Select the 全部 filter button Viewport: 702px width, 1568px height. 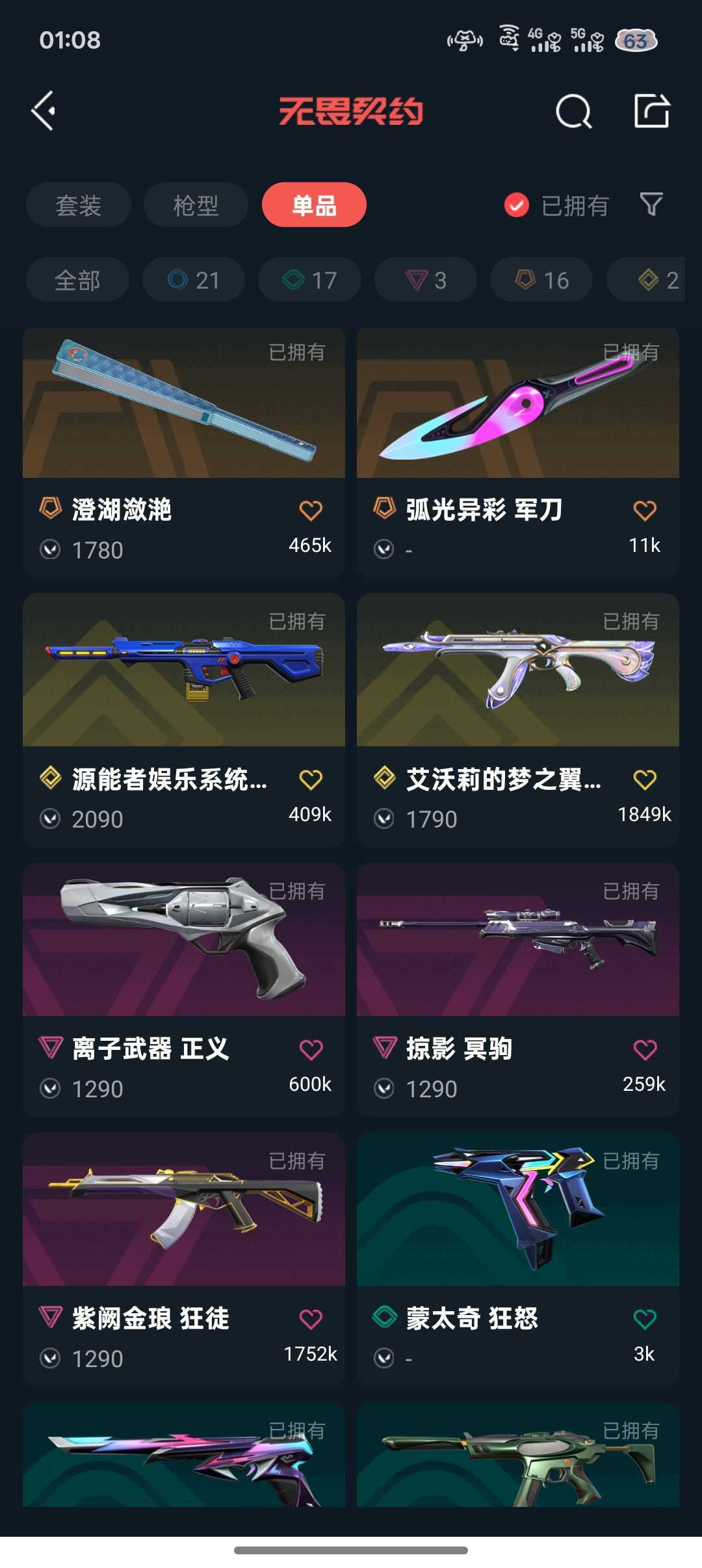click(78, 280)
